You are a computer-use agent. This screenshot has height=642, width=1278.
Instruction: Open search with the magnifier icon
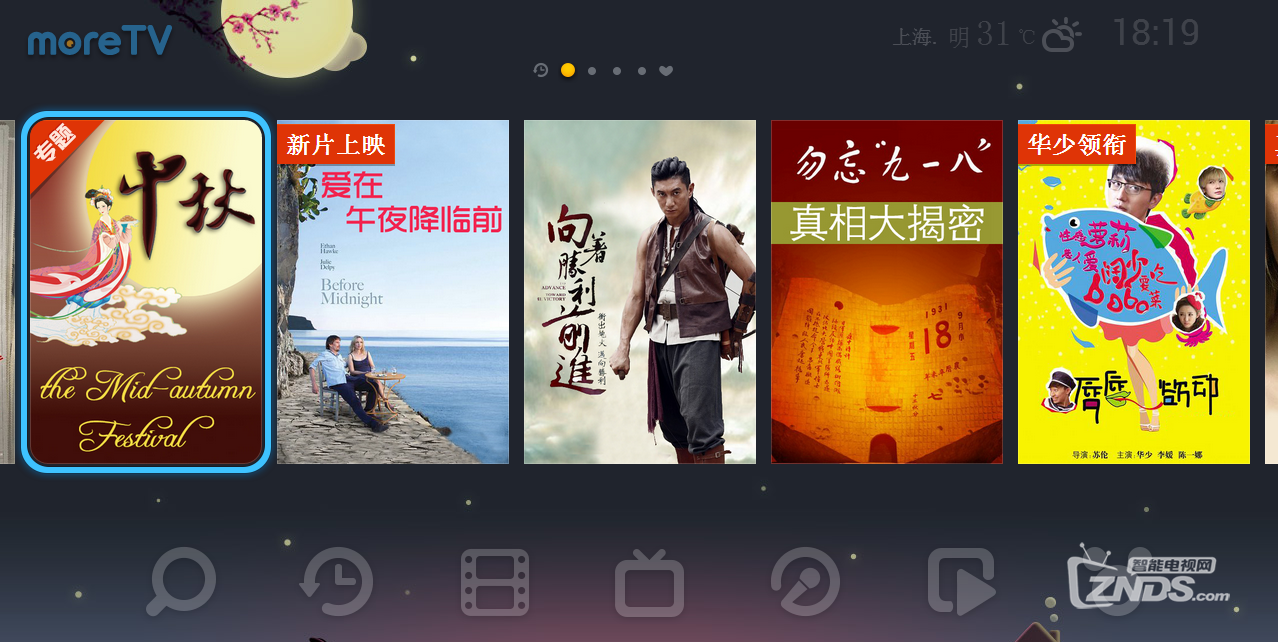coord(182,581)
